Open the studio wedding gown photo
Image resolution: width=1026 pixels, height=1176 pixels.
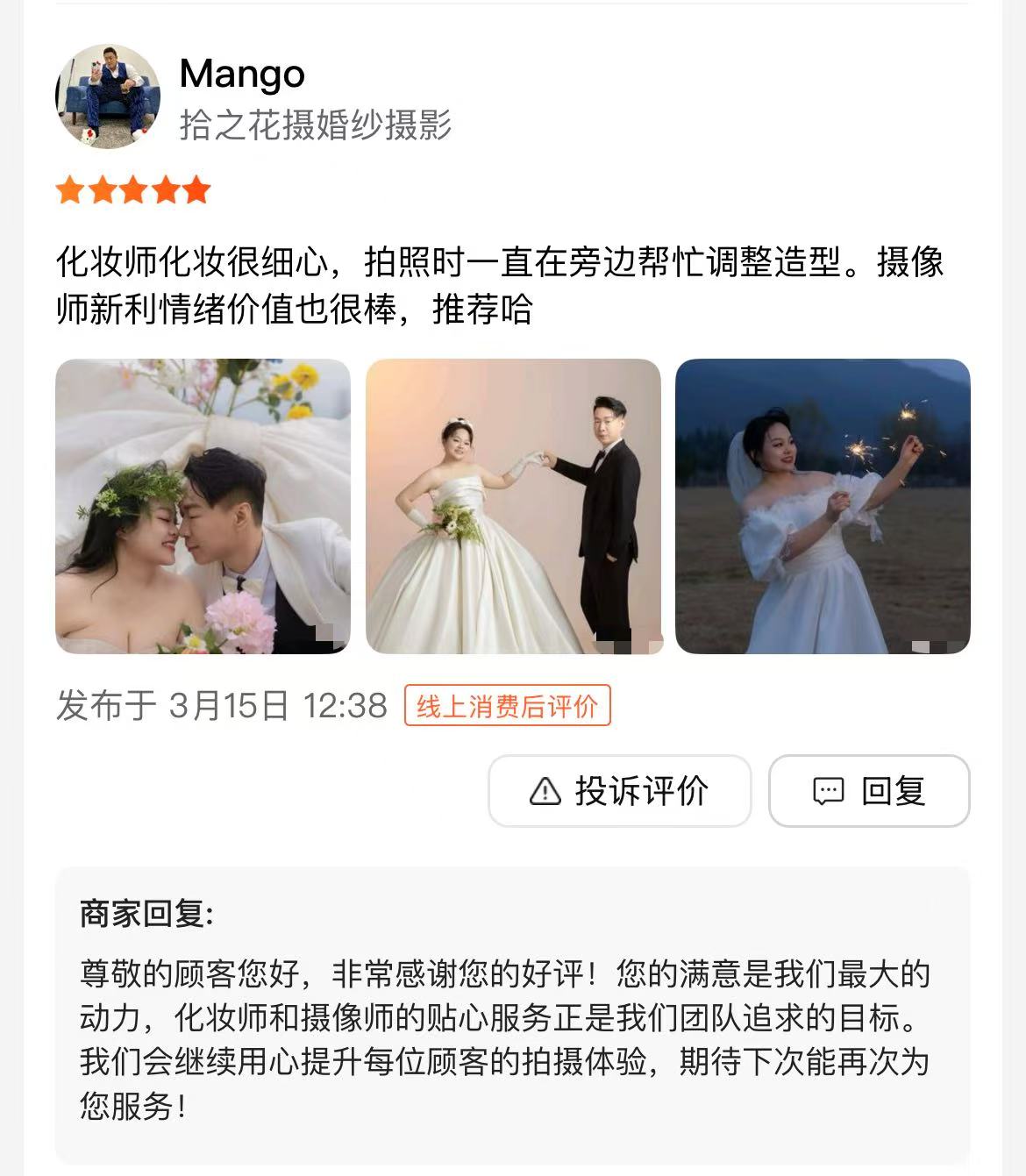(x=513, y=506)
